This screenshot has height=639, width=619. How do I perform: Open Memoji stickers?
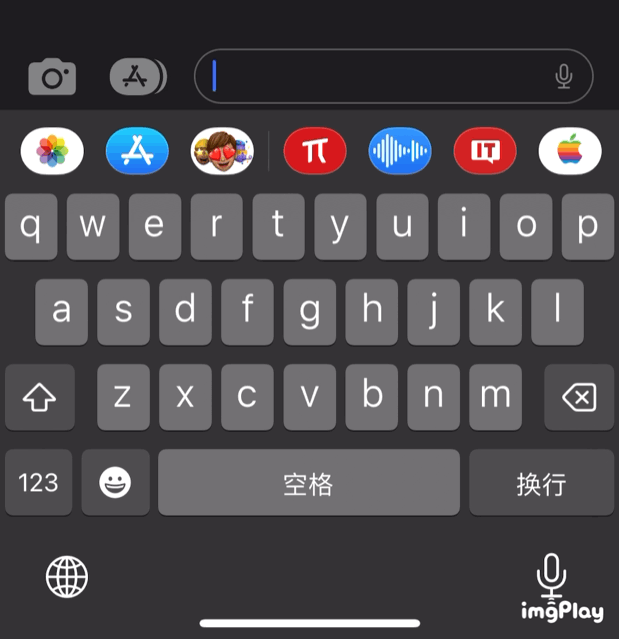click(x=222, y=151)
